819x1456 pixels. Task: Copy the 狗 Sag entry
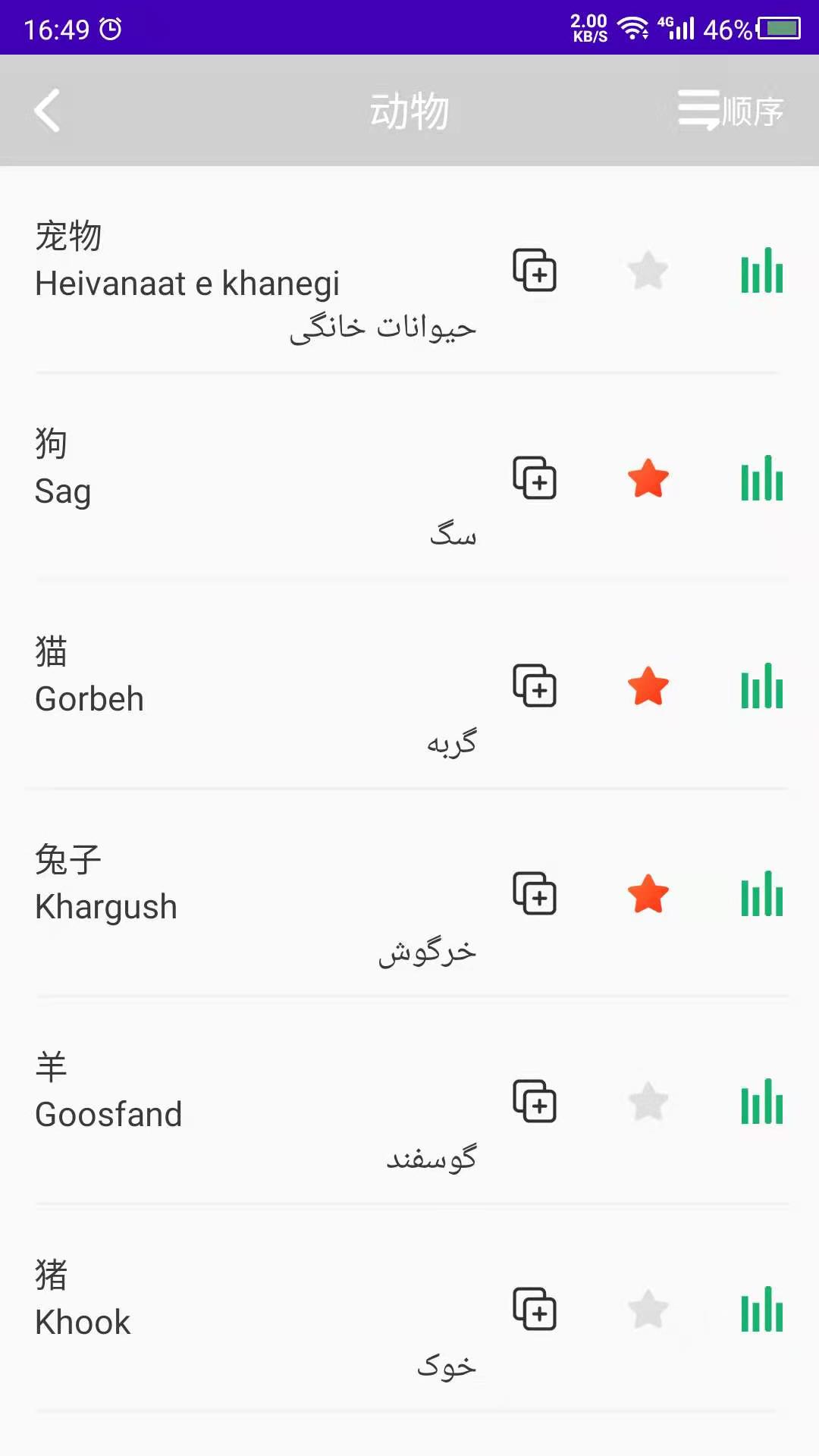(x=535, y=479)
